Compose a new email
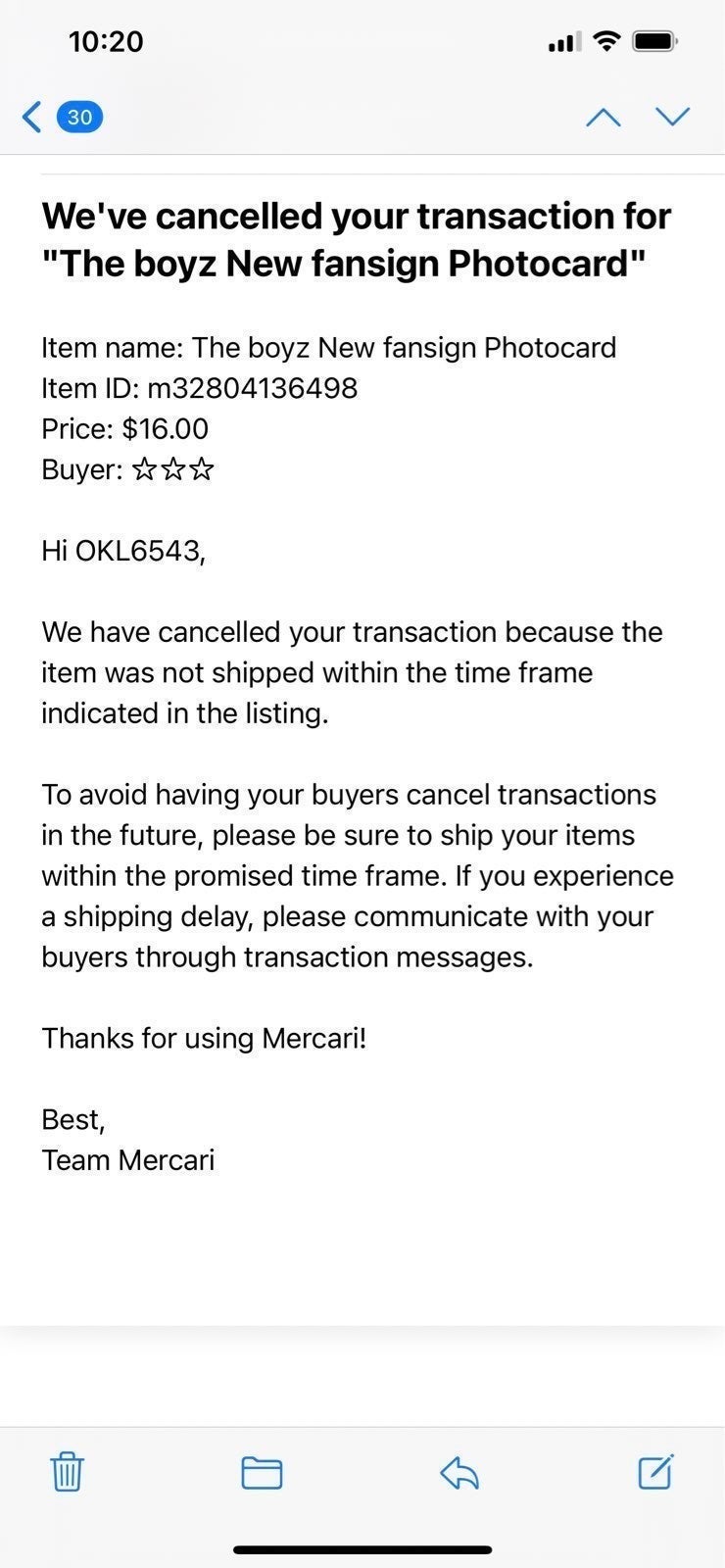 (655, 1471)
